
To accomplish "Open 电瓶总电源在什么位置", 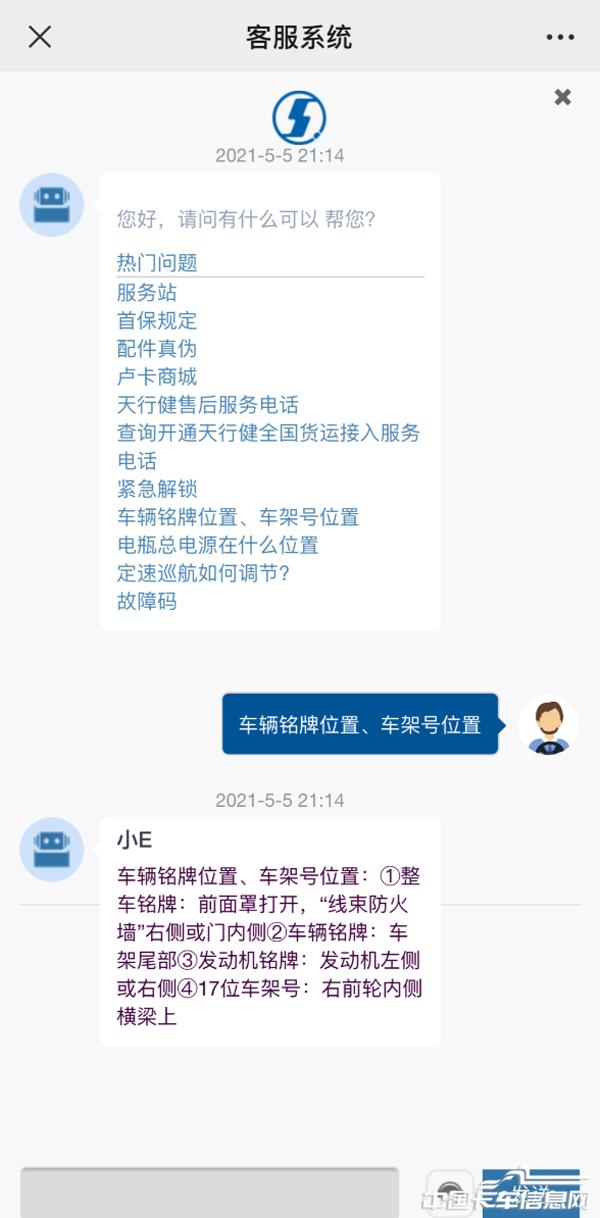I will click(x=218, y=545).
